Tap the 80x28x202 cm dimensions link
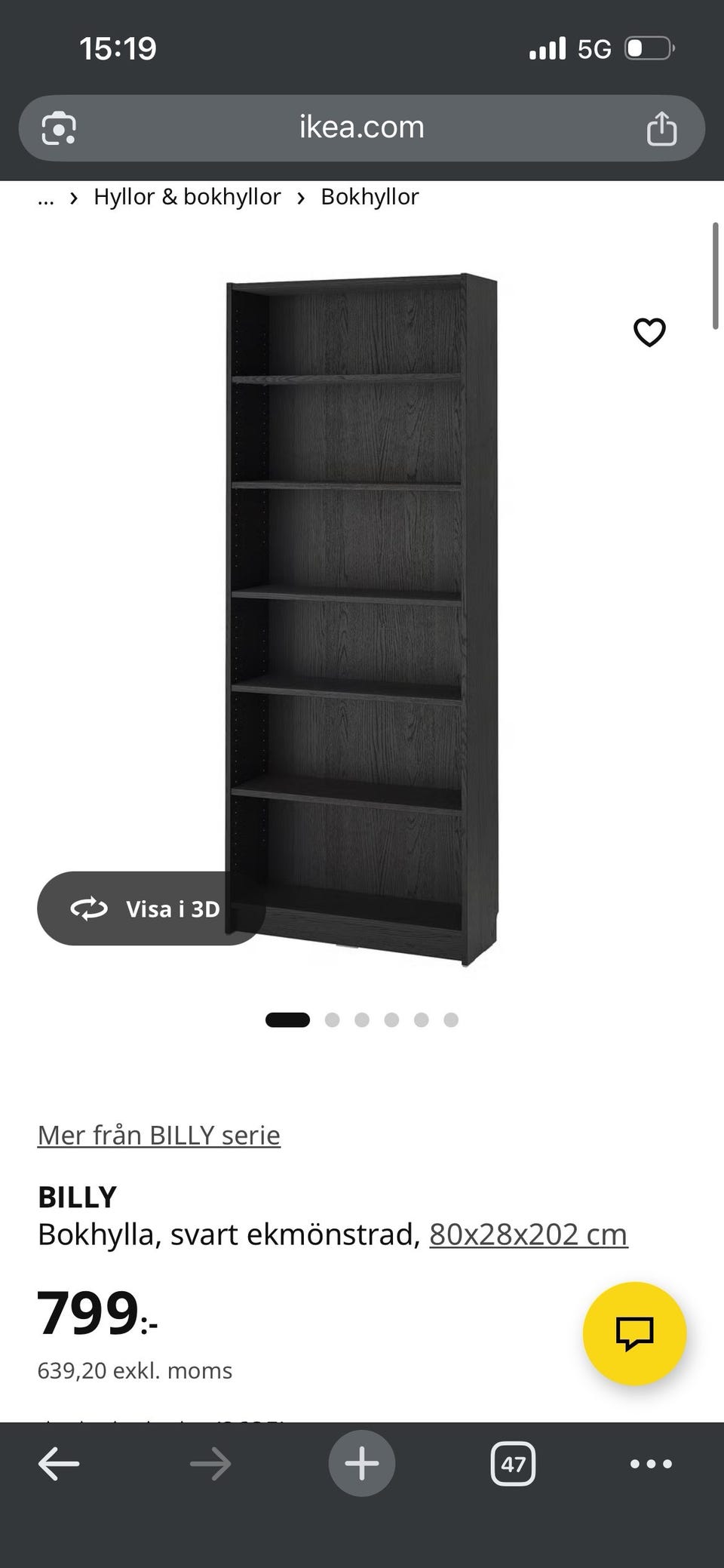This screenshot has width=724, height=1568. [528, 1233]
